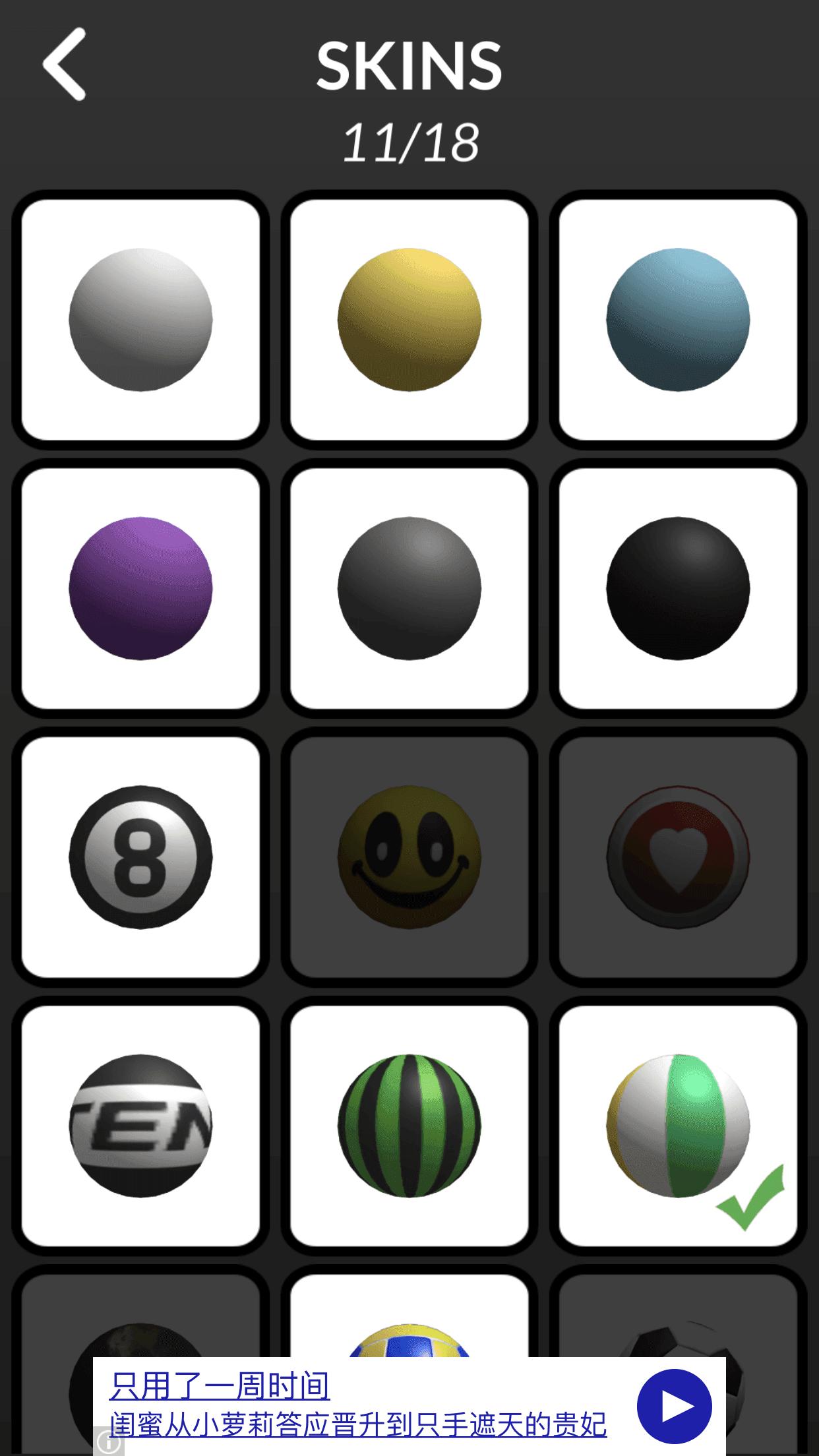Choose the yellow ball skin
Image resolution: width=819 pixels, height=1456 pixels.
[409, 320]
